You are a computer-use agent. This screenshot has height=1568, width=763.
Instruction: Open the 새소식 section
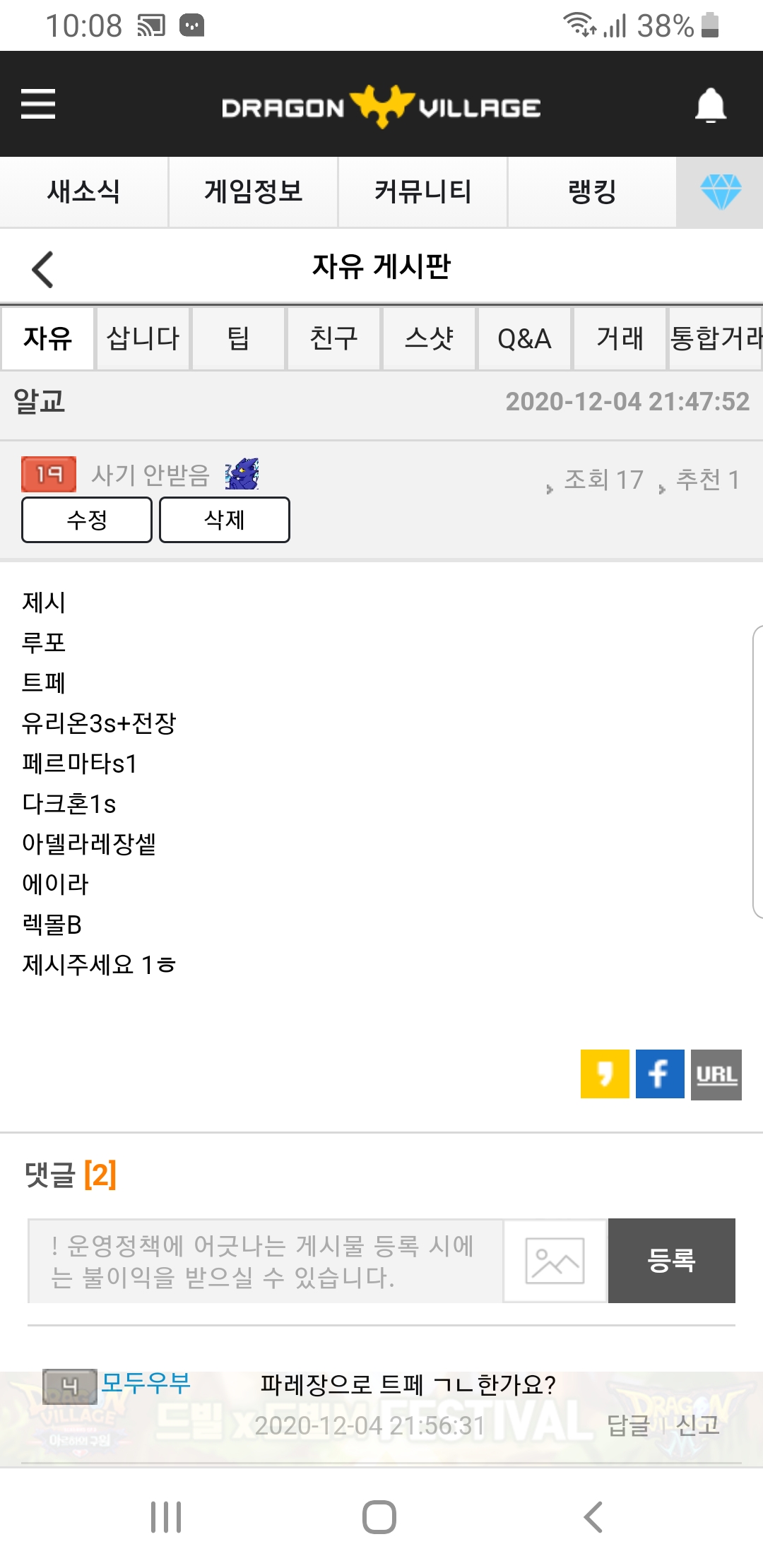coord(83,191)
